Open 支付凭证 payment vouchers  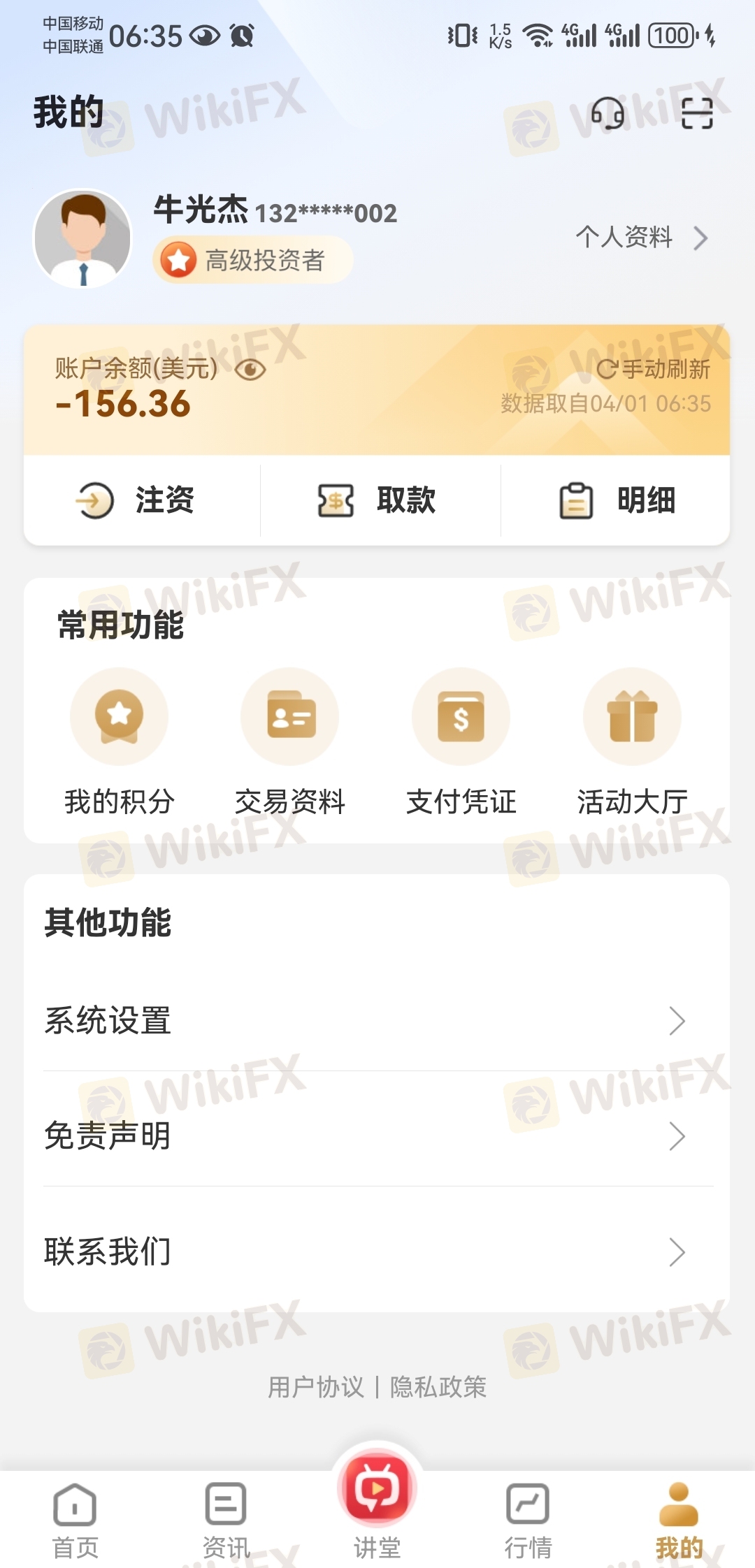click(x=461, y=739)
